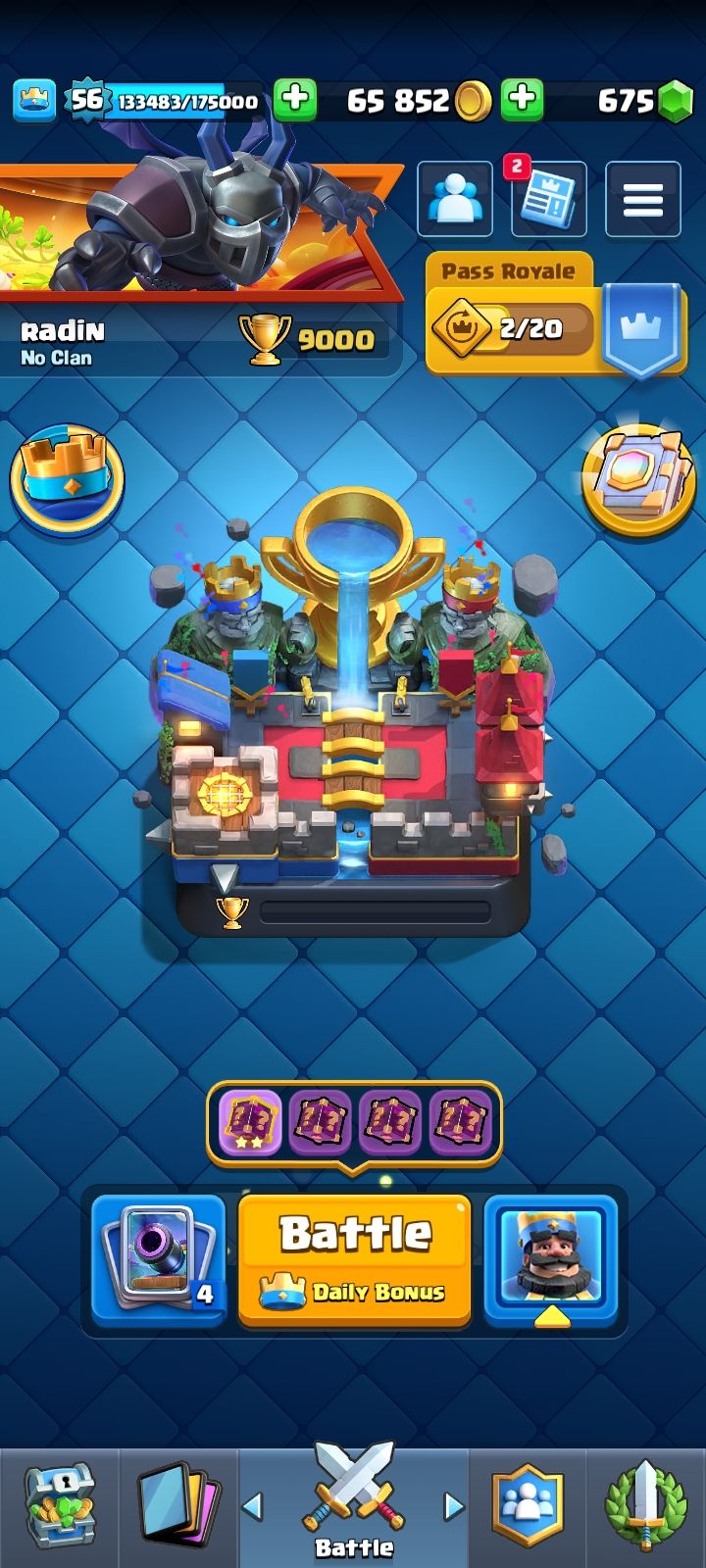Open the Events sword laurel tab
The image size is (706, 1568).
click(x=645, y=1507)
